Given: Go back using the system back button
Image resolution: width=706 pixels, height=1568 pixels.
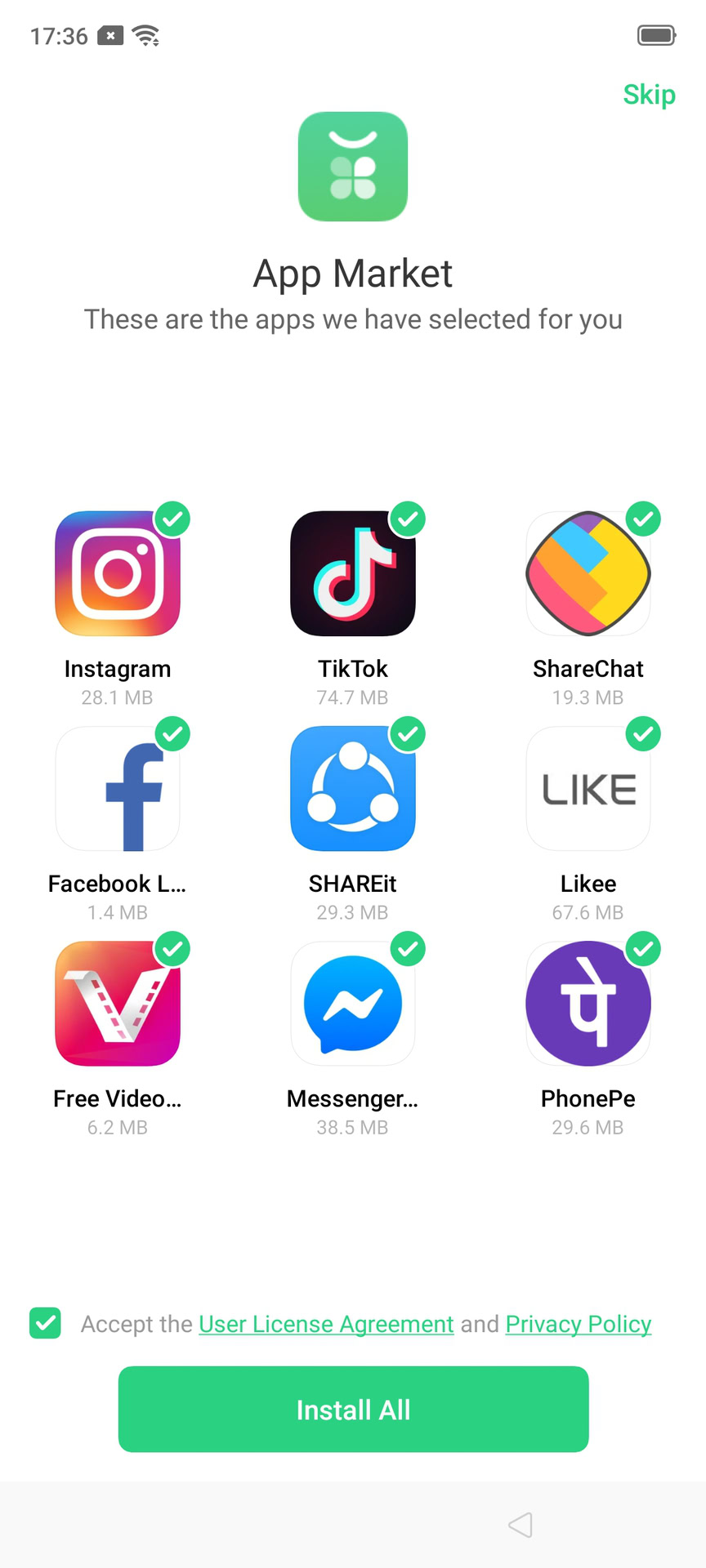Looking at the screenshot, I should (x=521, y=1525).
